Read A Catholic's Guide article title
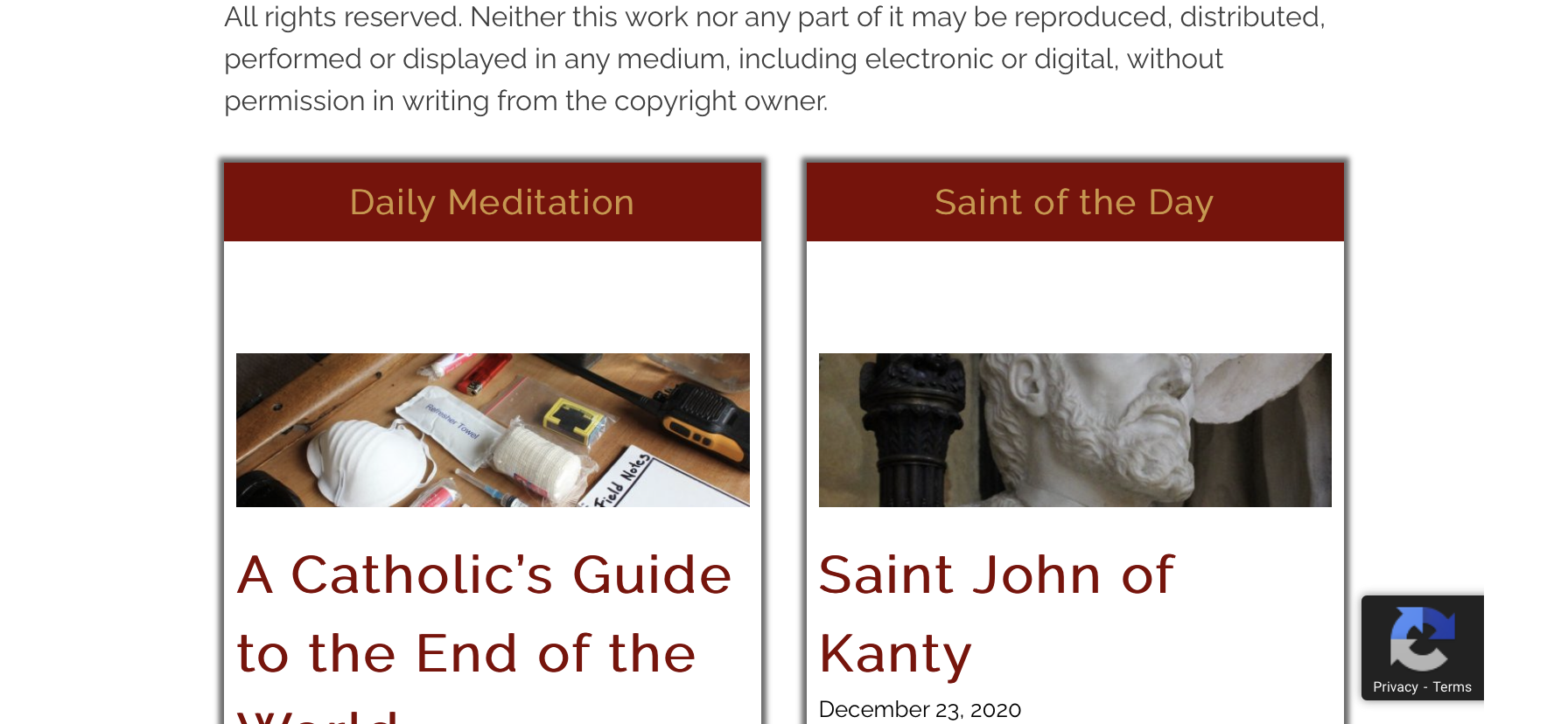This screenshot has height=724, width=1568. coord(484,614)
